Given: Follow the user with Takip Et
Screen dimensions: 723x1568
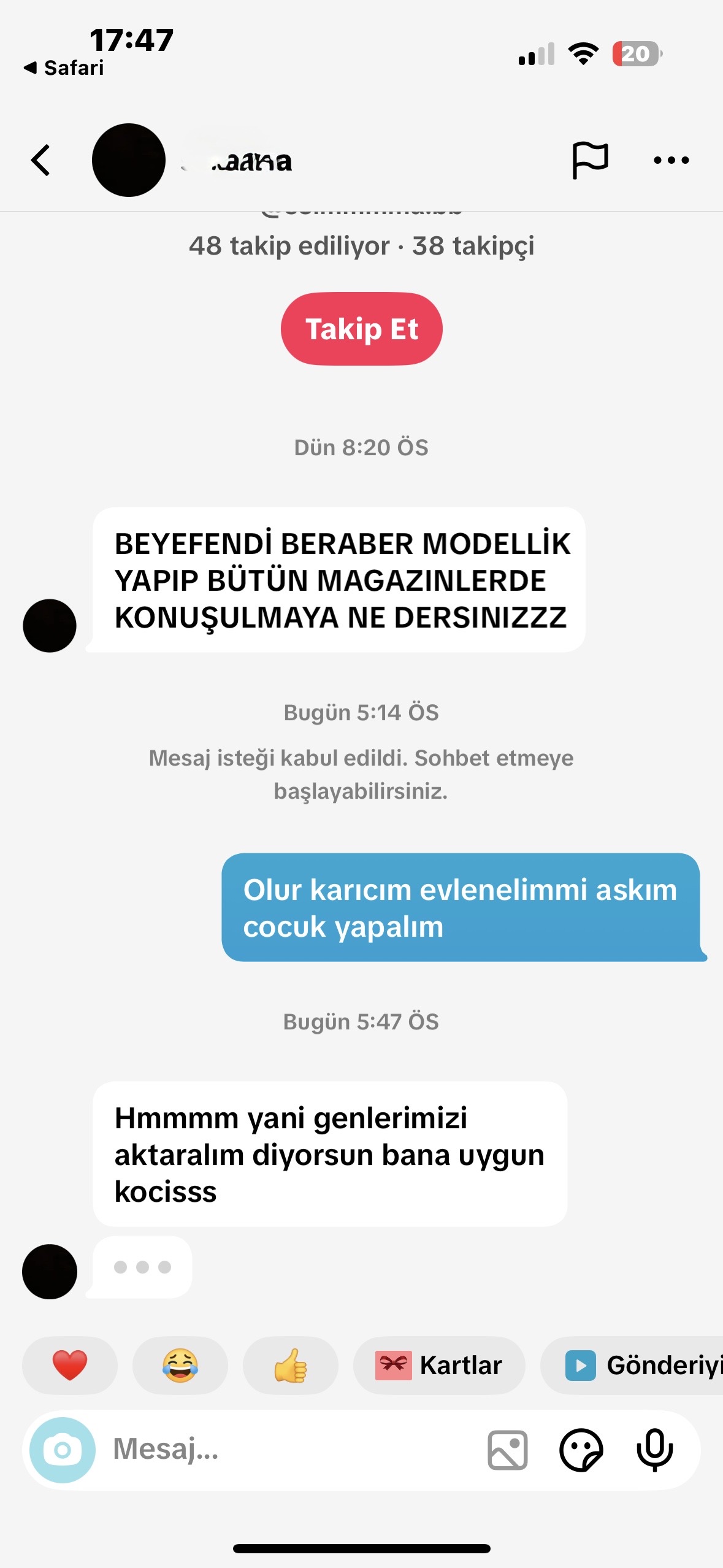Looking at the screenshot, I should point(361,329).
